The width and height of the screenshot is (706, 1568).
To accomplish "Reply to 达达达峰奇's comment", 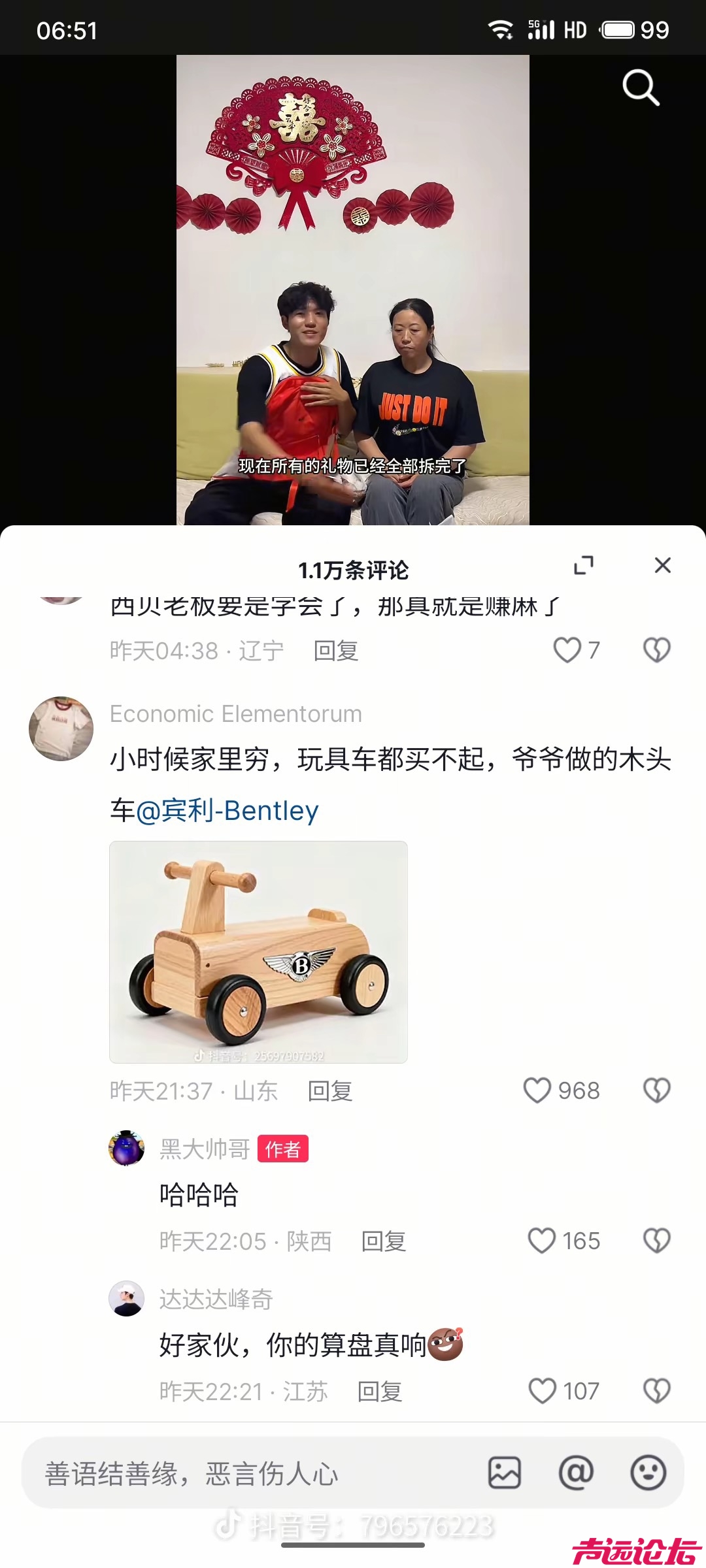I will click(x=380, y=1392).
